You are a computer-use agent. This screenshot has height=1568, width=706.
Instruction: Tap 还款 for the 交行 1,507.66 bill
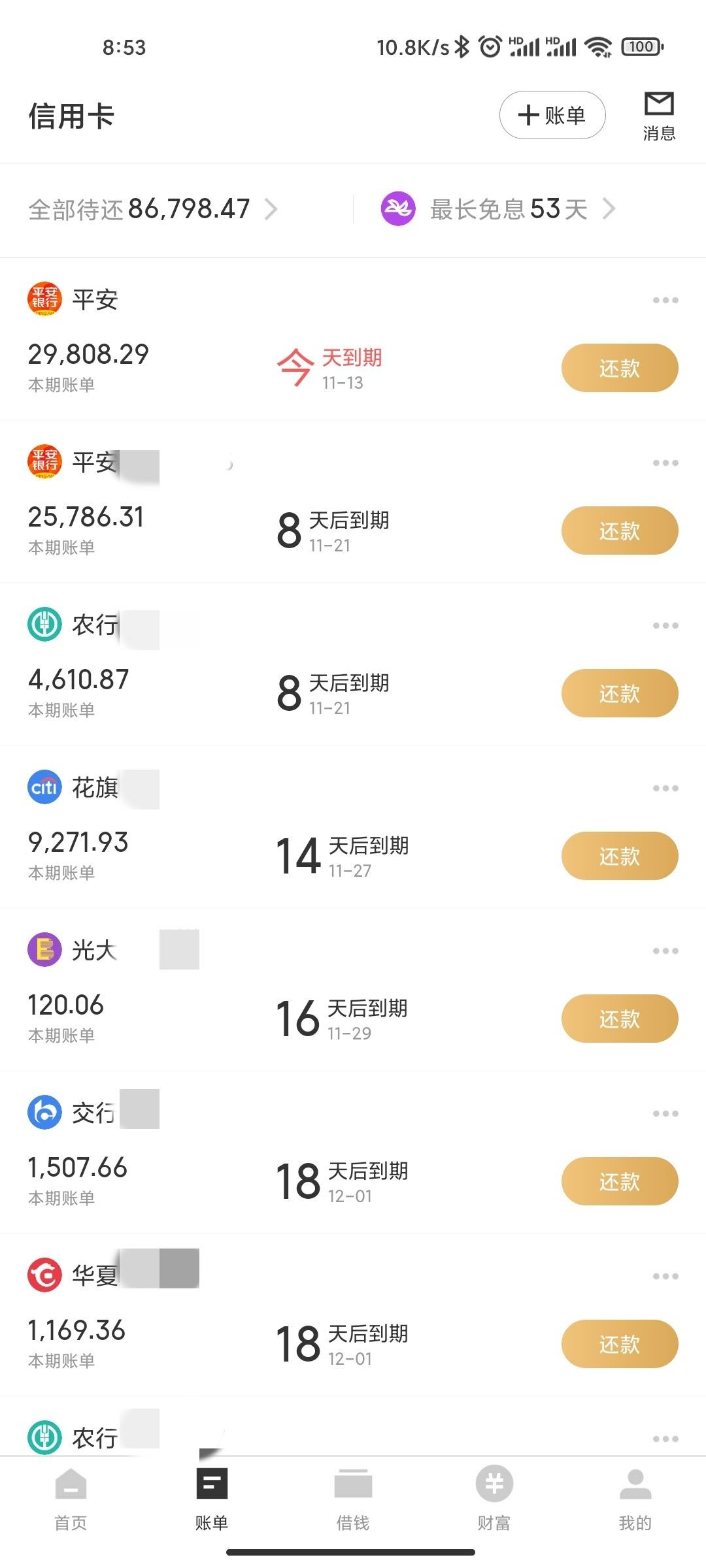click(x=620, y=1181)
